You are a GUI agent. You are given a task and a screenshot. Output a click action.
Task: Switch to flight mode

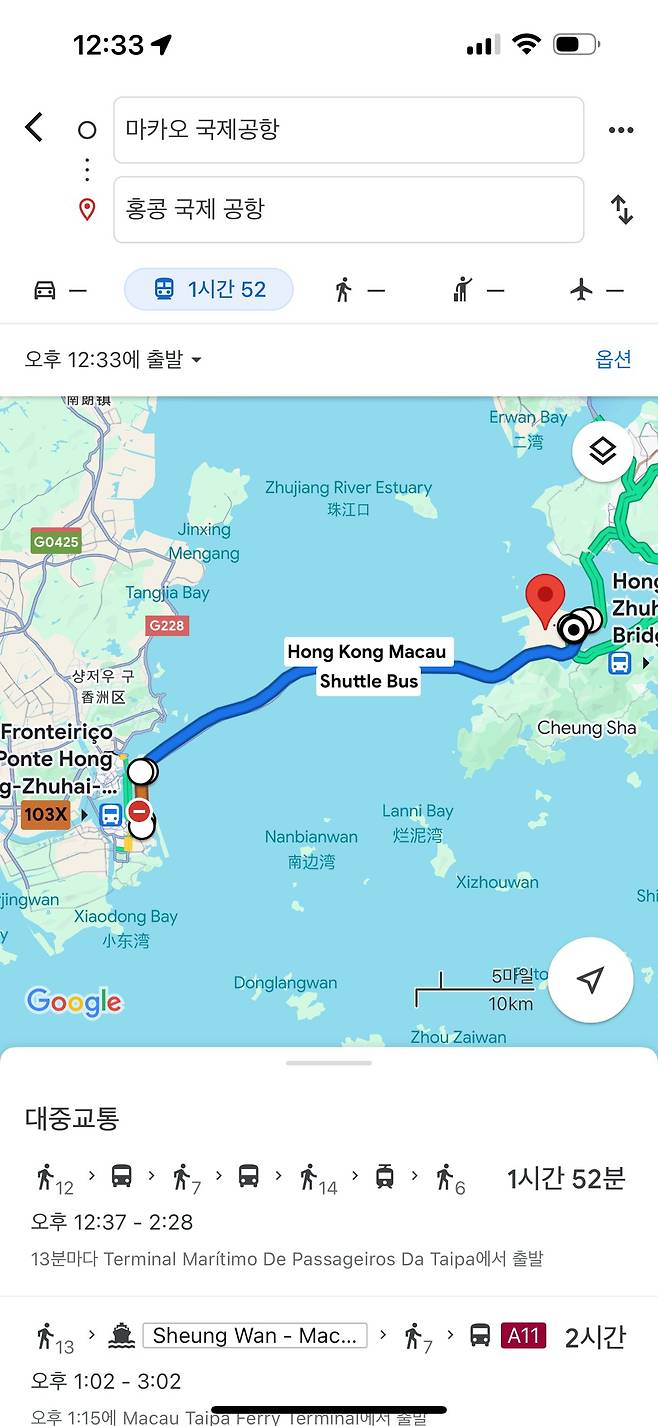[x=596, y=290]
